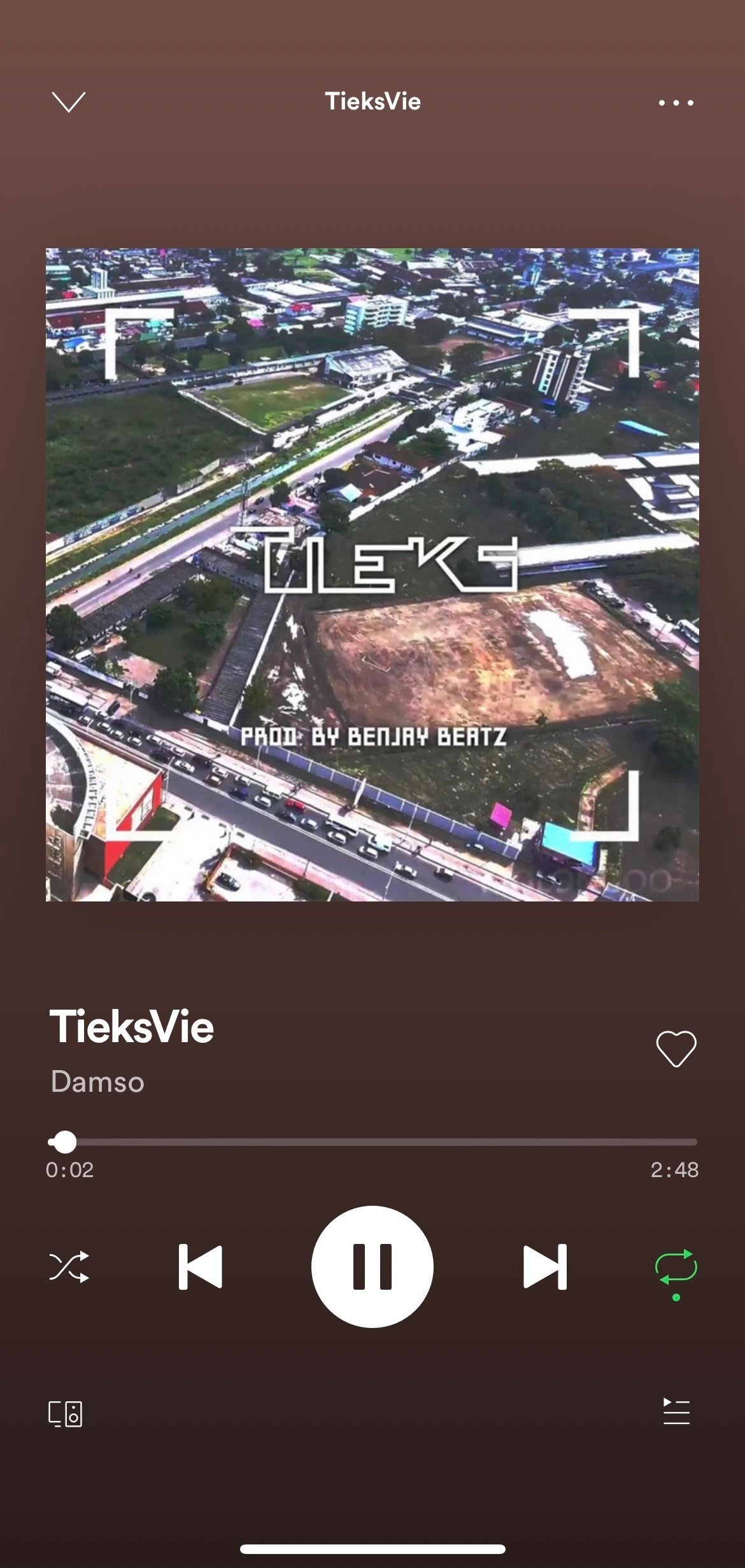
Task: Open the play queue
Action: click(x=676, y=1411)
